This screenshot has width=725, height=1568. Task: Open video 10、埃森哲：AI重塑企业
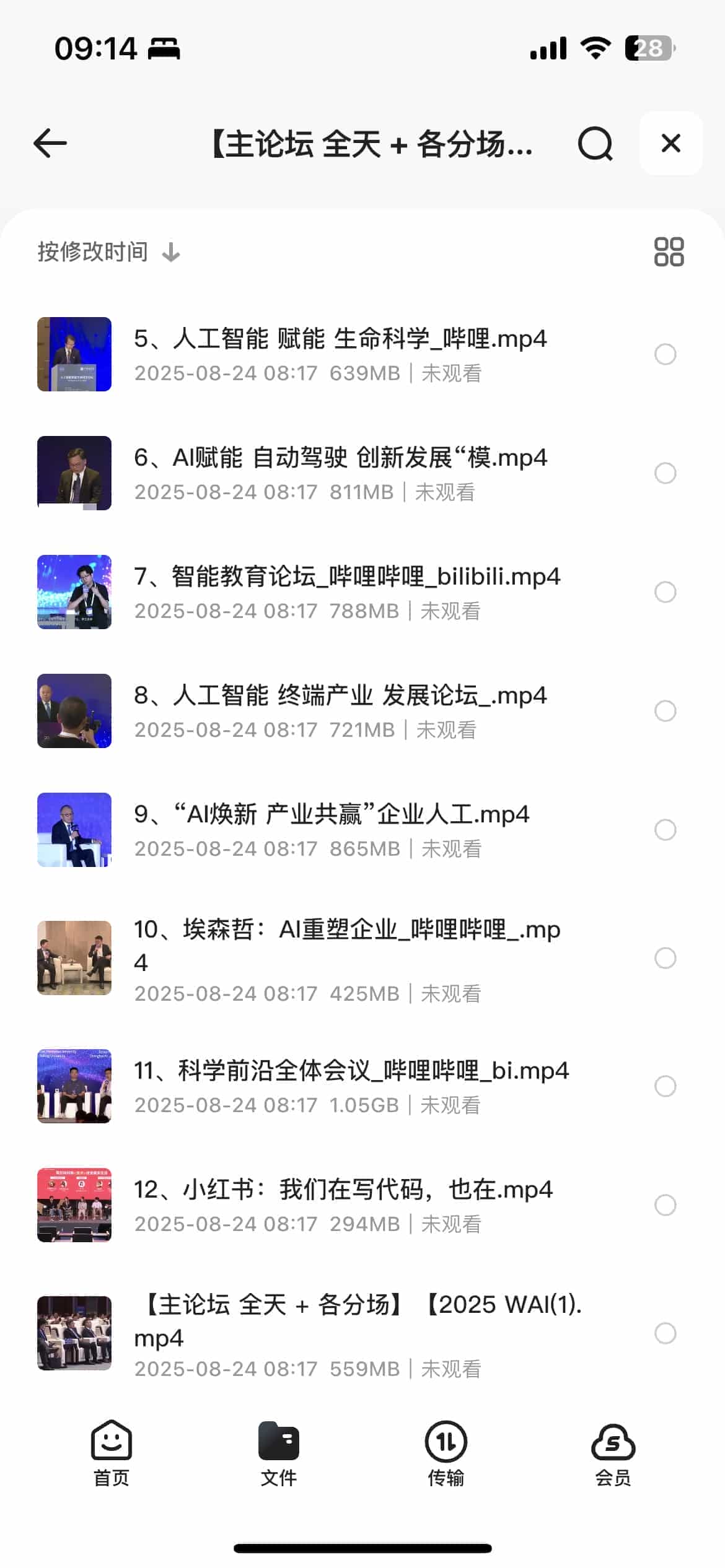(346, 957)
